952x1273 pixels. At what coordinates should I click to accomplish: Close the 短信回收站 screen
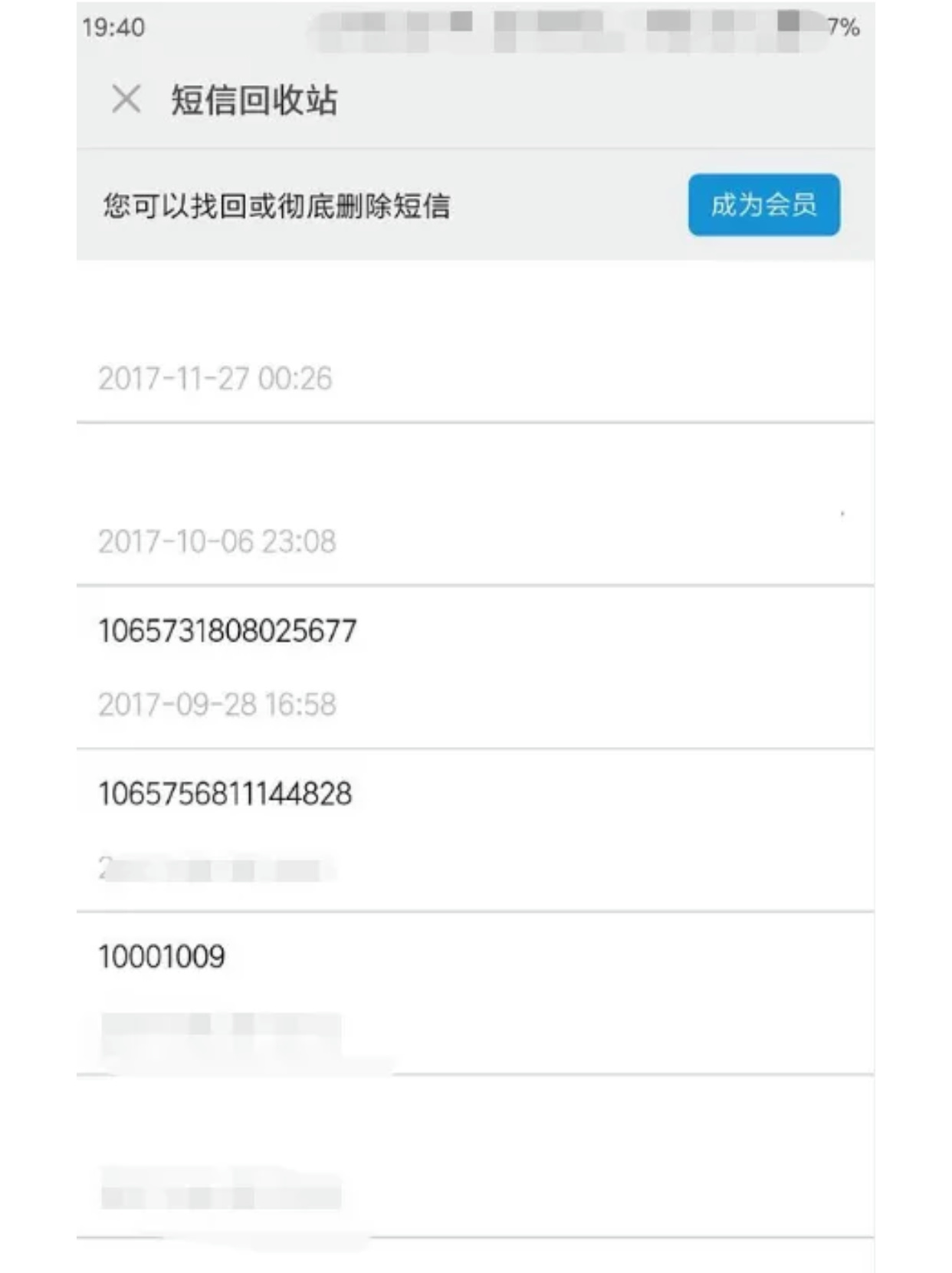pyautogui.click(x=126, y=100)
